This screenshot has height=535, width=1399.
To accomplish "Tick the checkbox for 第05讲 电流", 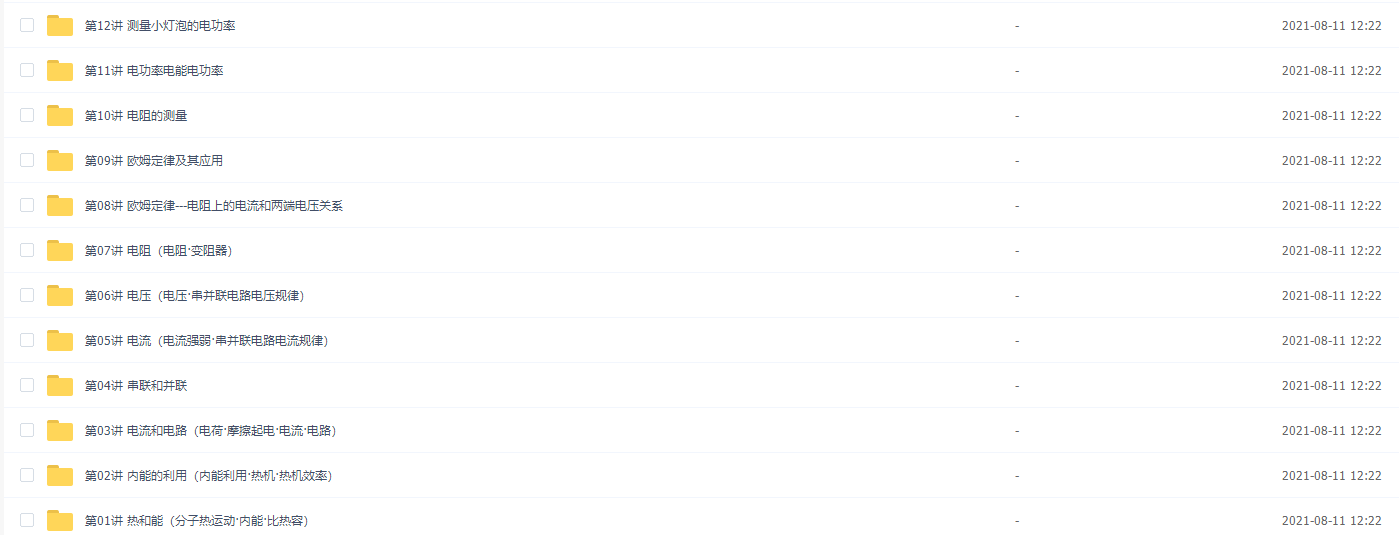I will pyautogui.click(x=27, y=340).
